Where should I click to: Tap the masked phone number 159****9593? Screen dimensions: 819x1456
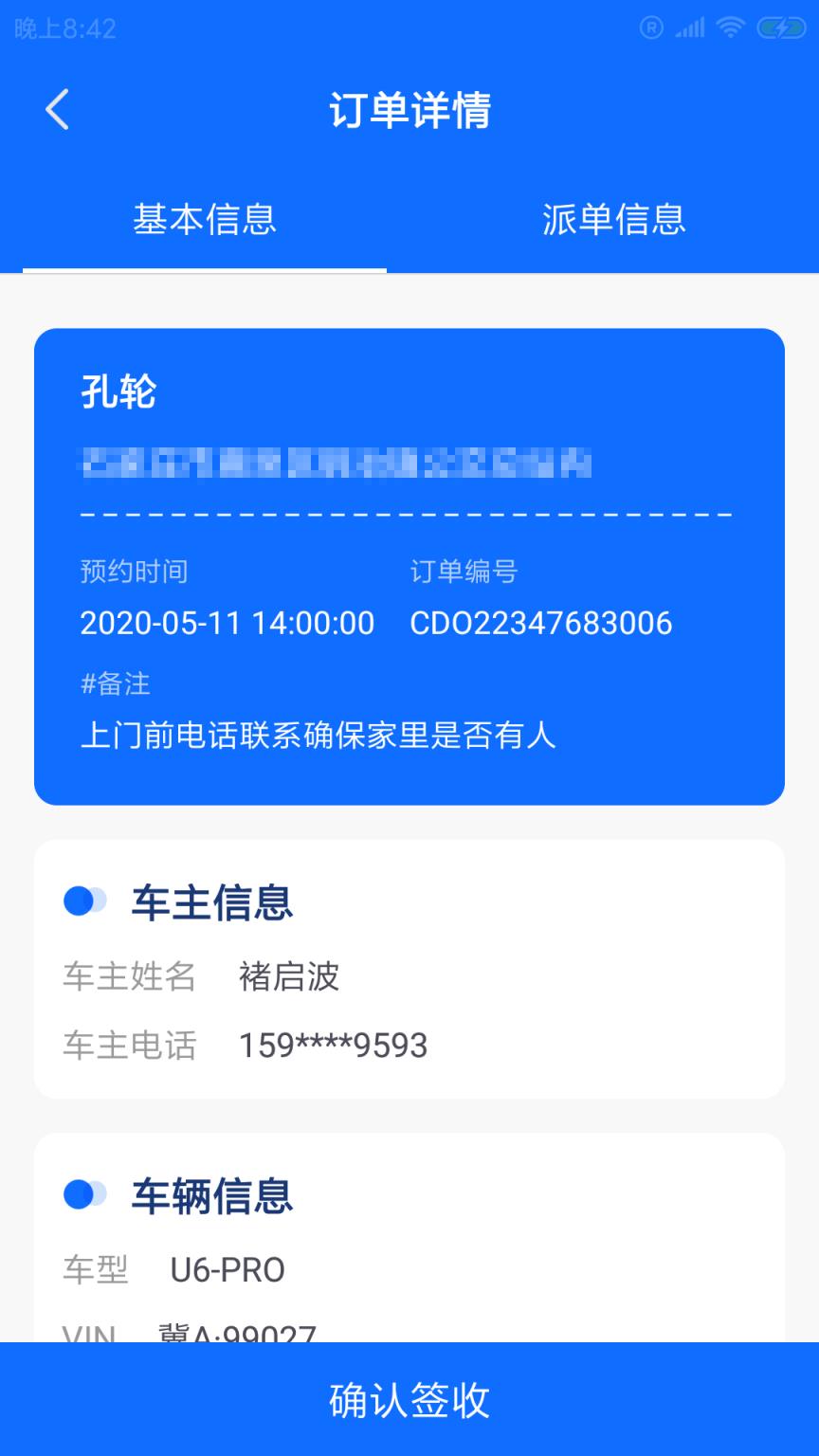pyautogui.click(x=334, y=1046)
